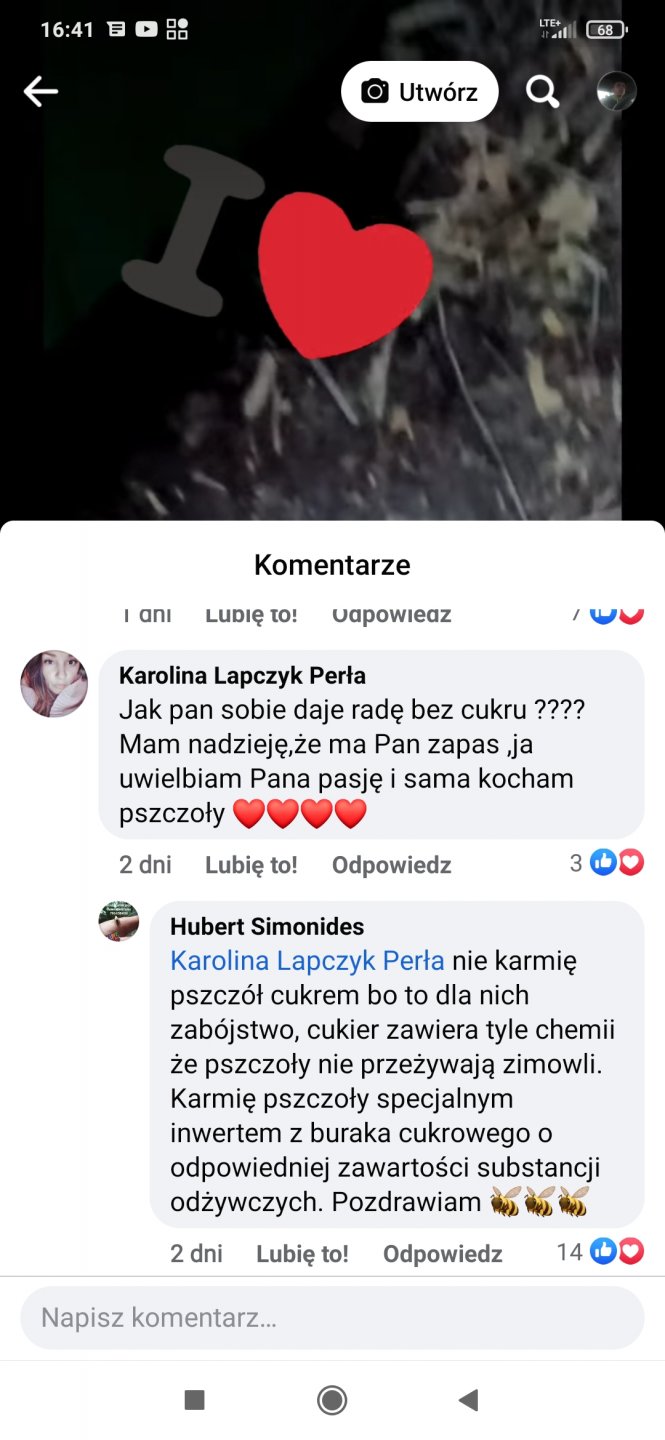Image resolution: width=665 pixels, height=1440 pixels.
Task: Like Karolina Lapczyk Perła's comment
Action: click(x=251, y=865)
